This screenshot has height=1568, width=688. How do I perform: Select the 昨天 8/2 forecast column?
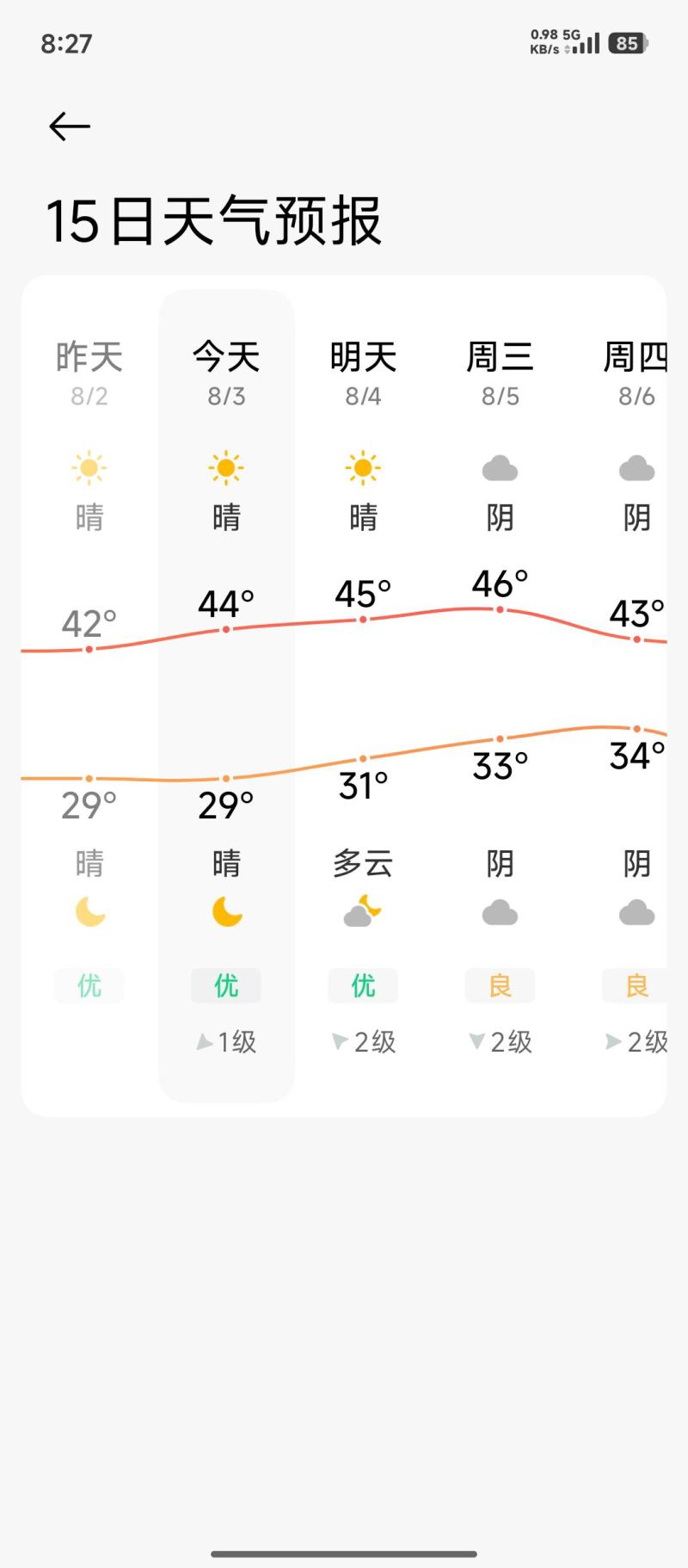tap(89, 695)
